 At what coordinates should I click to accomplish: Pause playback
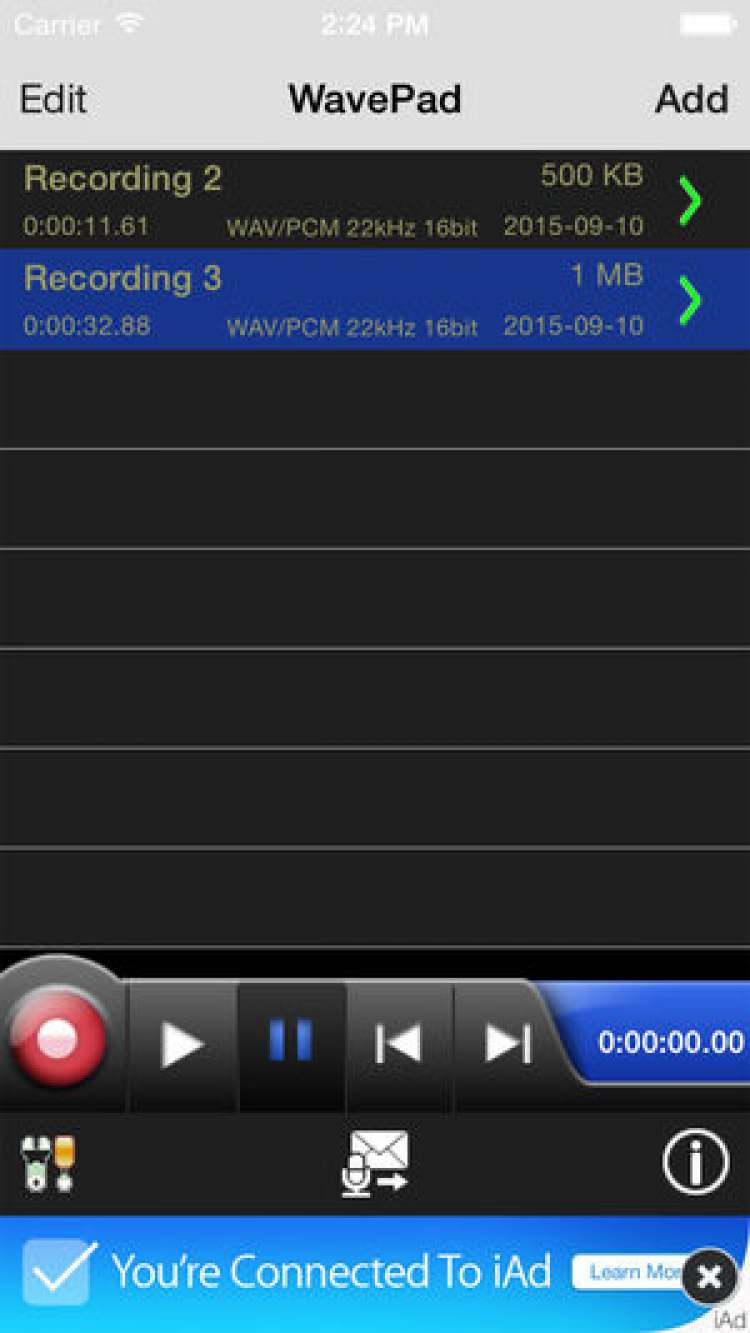click(291, 1042)
